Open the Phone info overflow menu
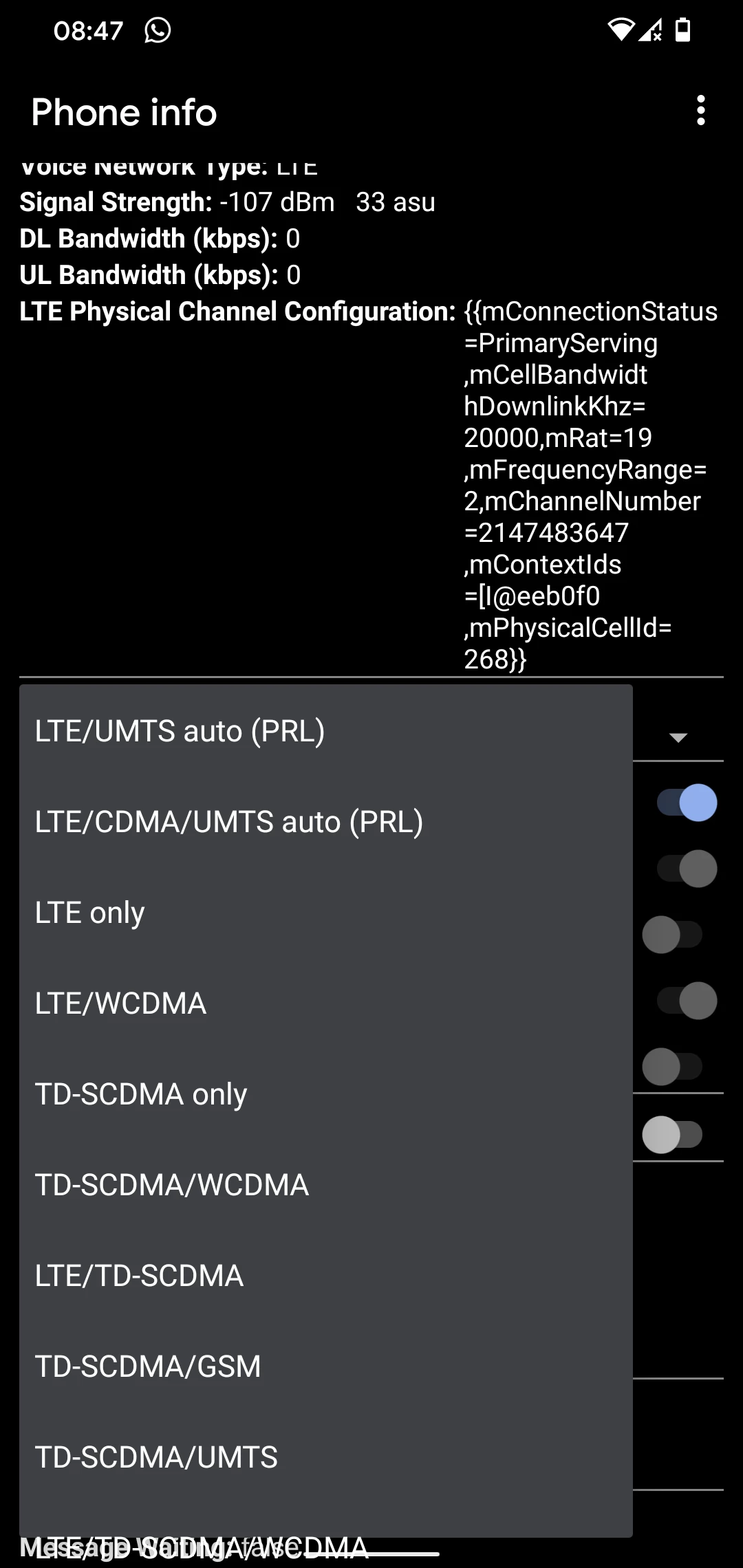Viewport: 743px width, 1568px height. [700, 111]
